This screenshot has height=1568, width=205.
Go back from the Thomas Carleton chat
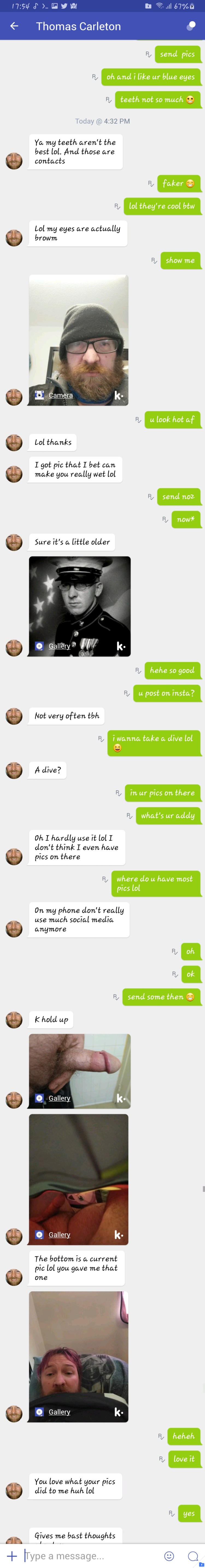pyautogui.click(x=14, y=26)
